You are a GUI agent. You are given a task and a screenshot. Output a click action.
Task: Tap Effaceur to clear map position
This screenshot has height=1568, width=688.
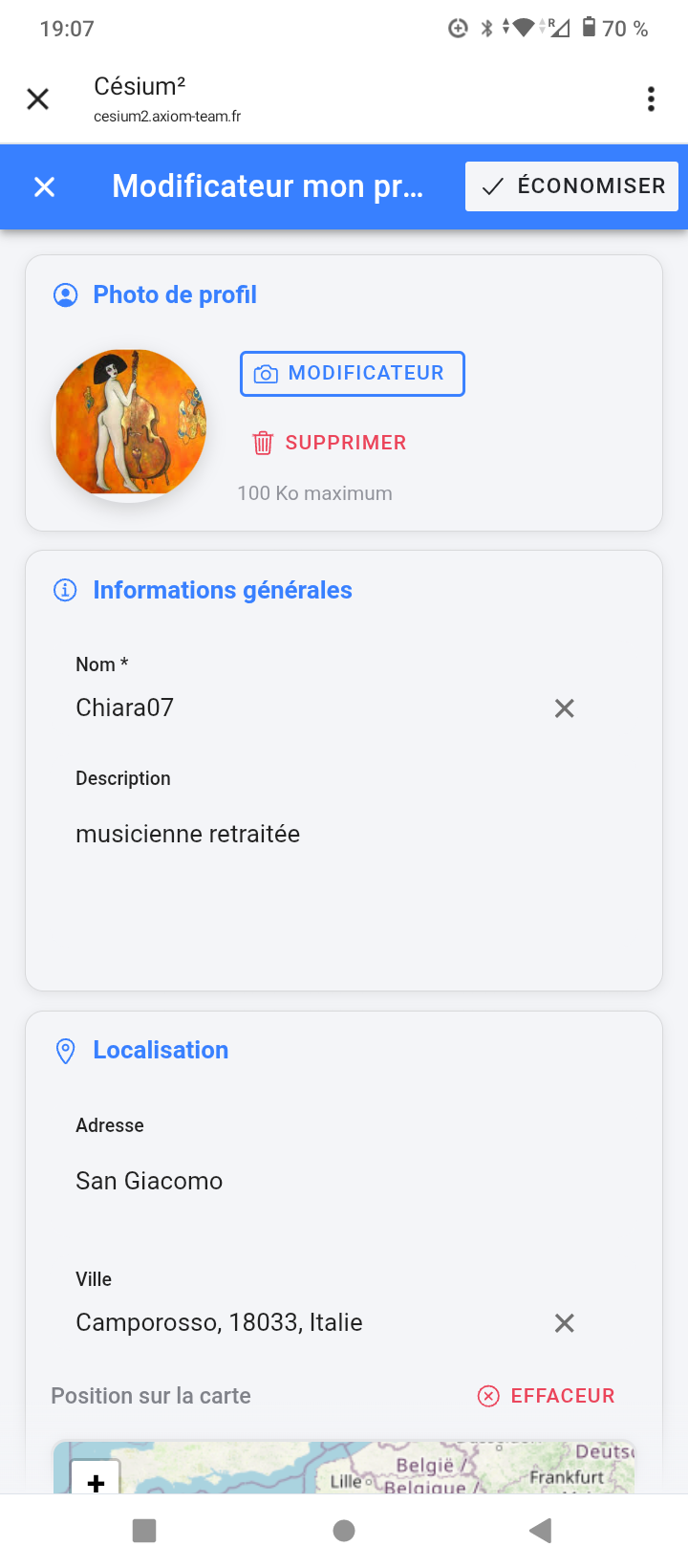point(547,1396)
